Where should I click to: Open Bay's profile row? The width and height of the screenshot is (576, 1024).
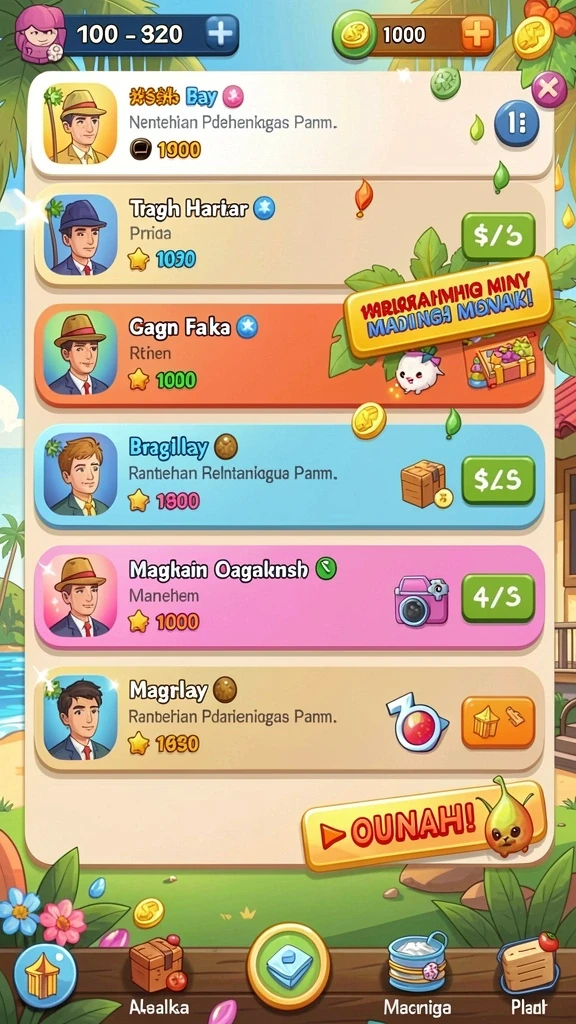point(292,123)
